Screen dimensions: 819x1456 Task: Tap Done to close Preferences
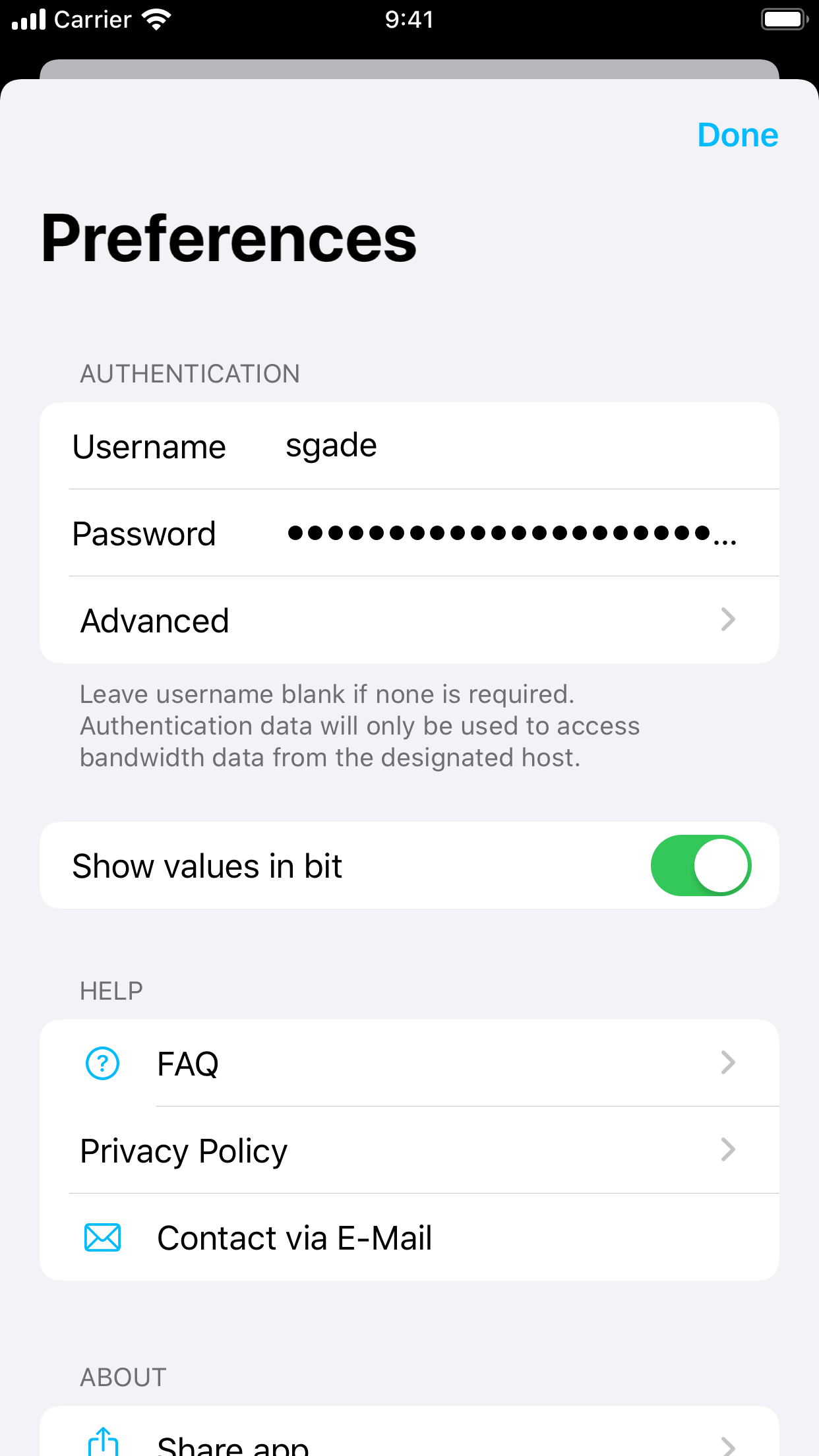point(737,135)
